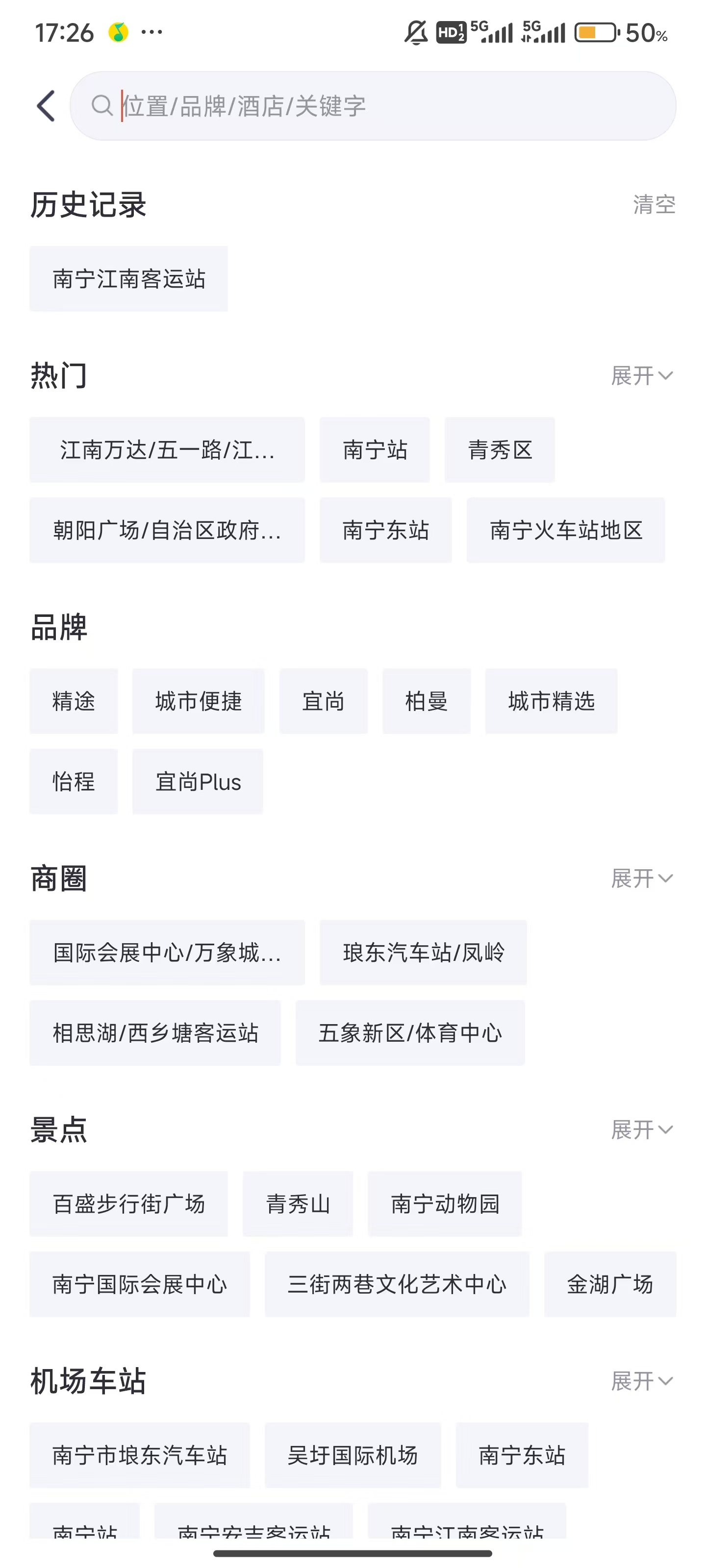The image size is (706, 1568).
Task: Pick the 城市便捷 brand
Action: point(199,701)
